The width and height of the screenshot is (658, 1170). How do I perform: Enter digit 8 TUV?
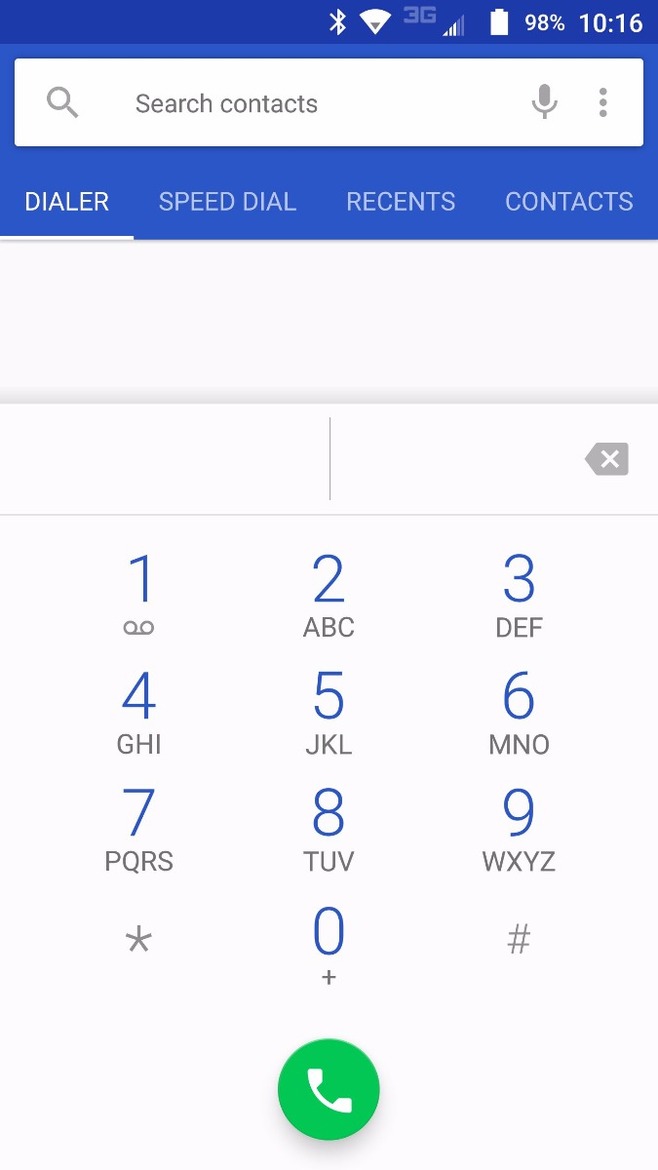click(329, 829)
